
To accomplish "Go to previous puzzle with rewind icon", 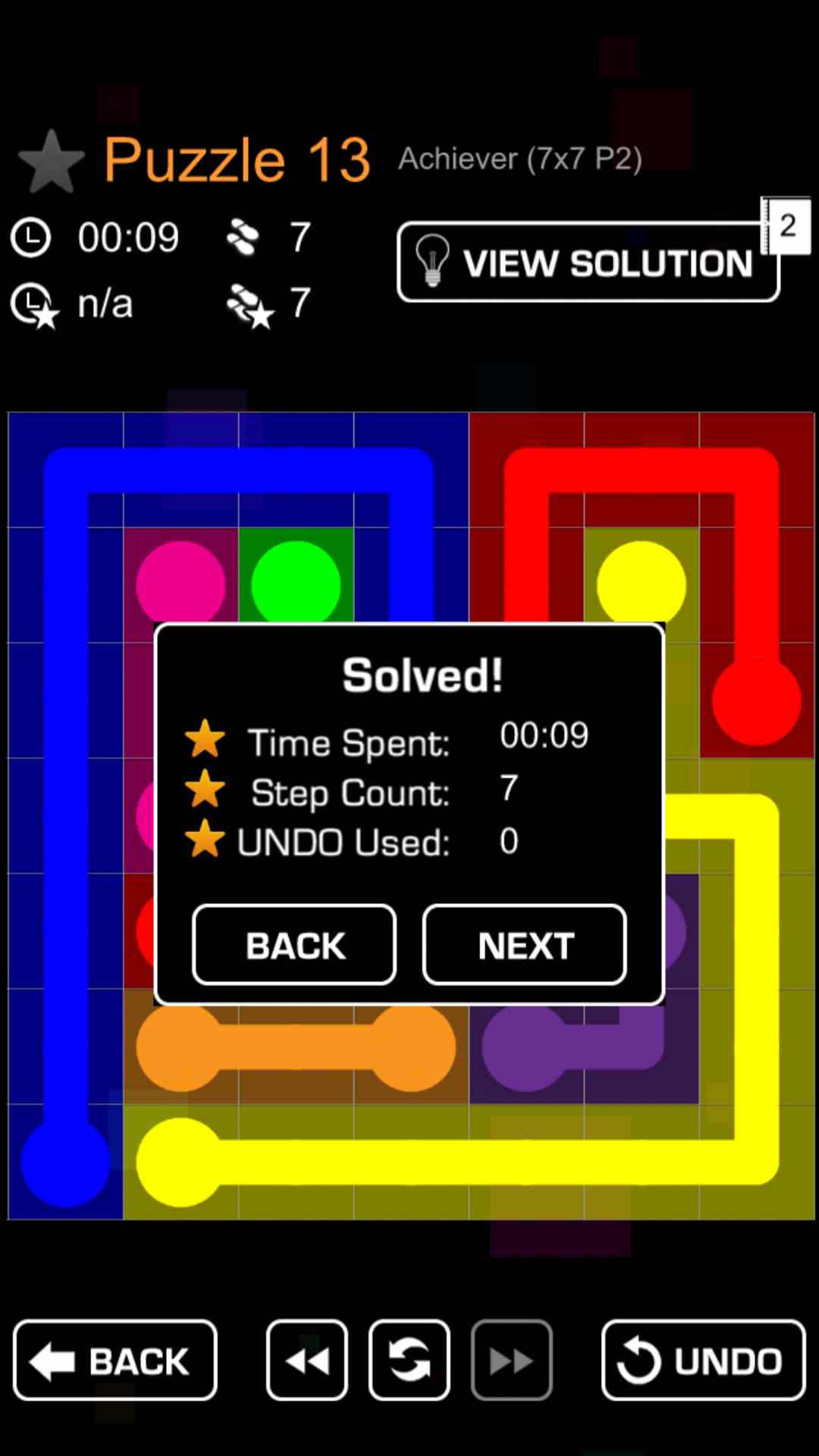I will point(307,1360).
